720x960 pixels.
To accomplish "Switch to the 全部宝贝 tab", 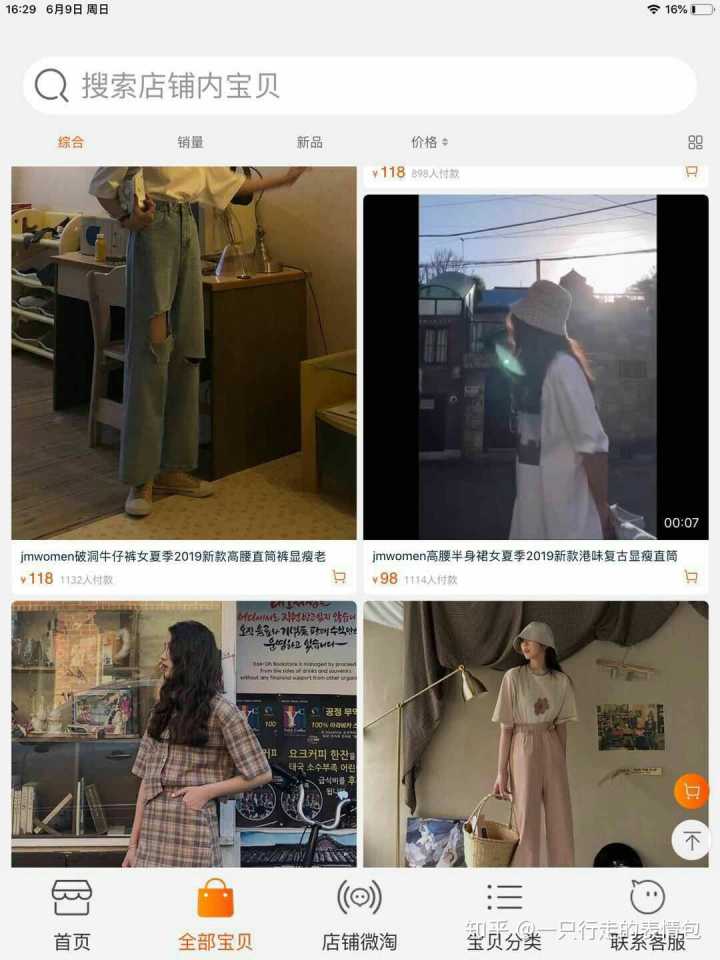I will pos(215,914).
